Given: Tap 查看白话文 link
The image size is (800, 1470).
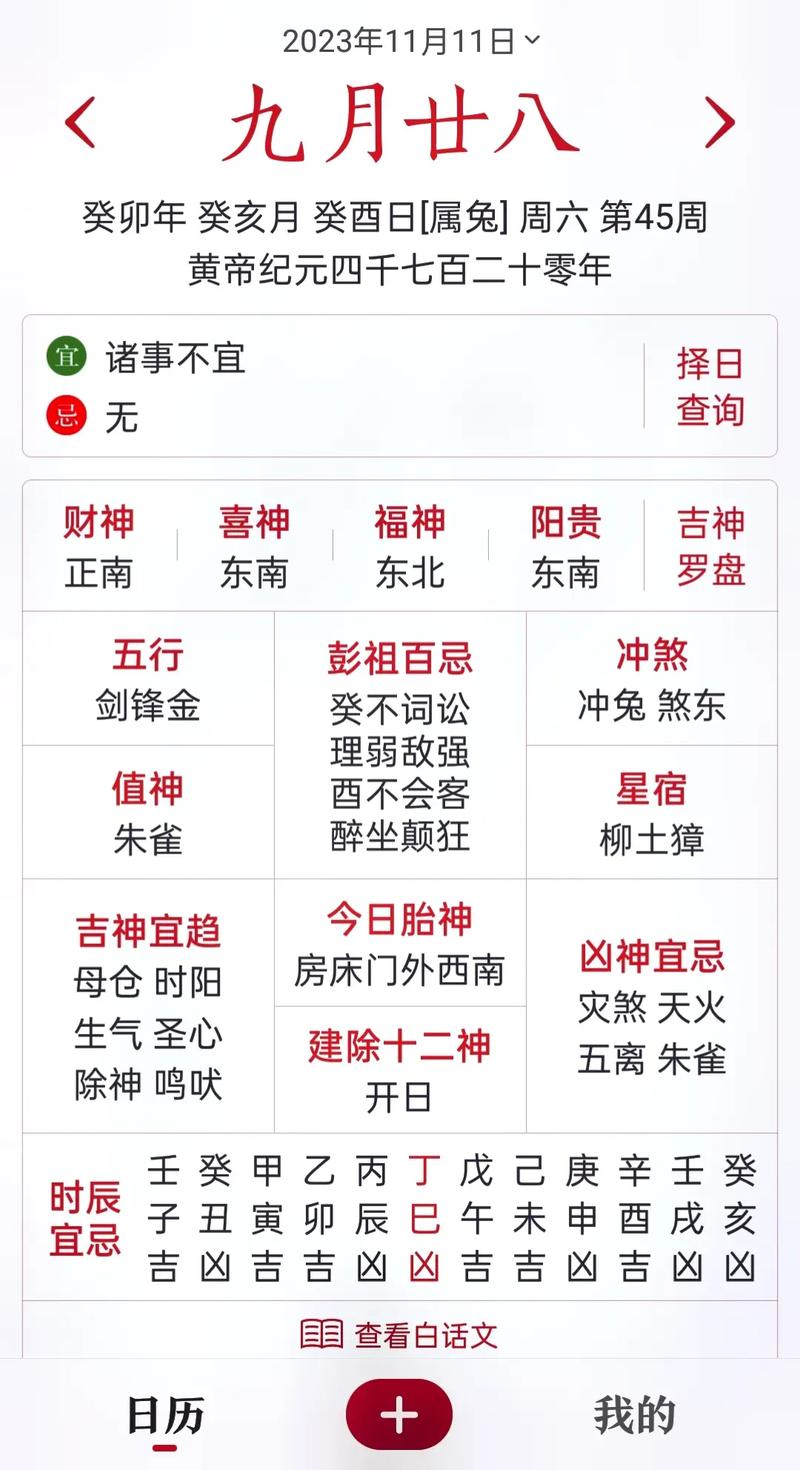Looking at the screenshot, I should pos(400,1334).
